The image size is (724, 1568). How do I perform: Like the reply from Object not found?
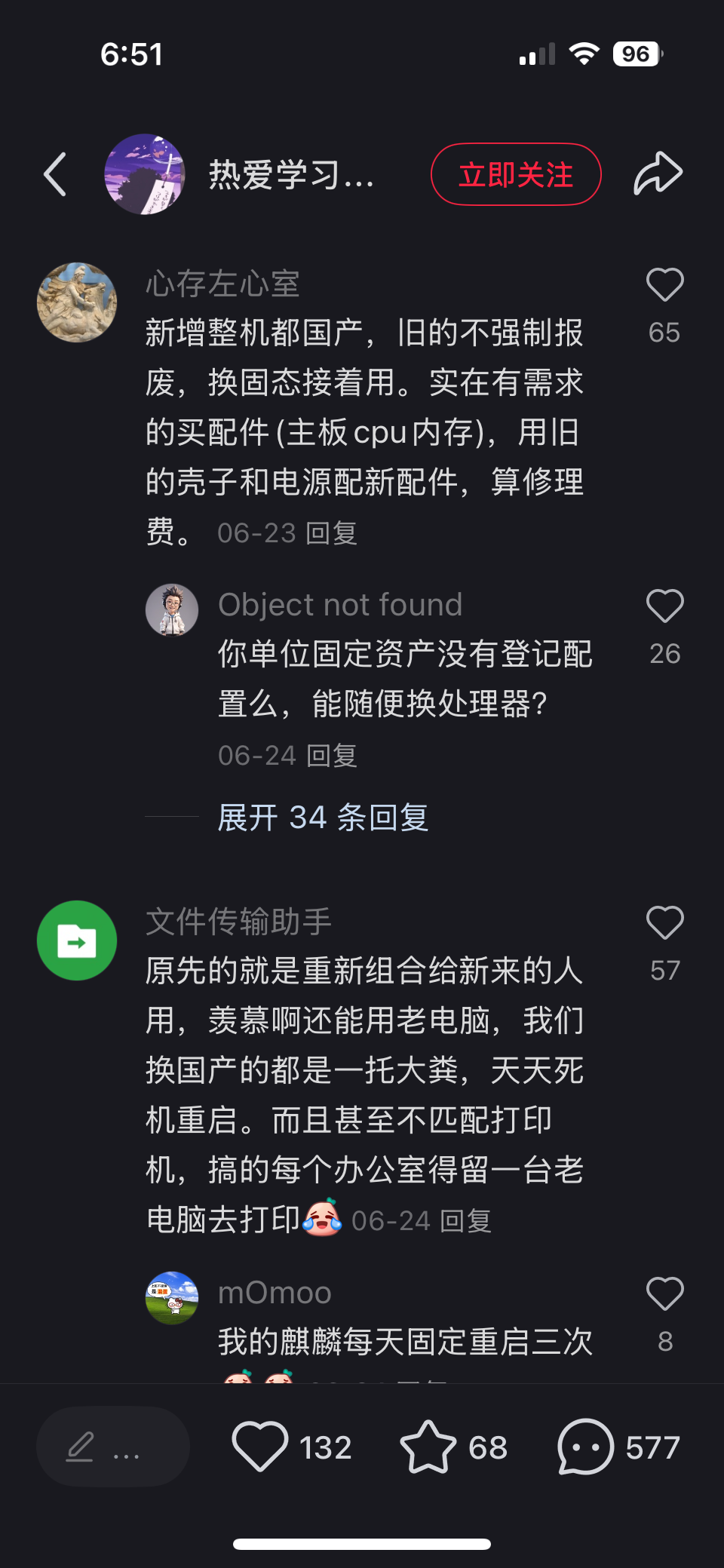click(x=664, y=606)
